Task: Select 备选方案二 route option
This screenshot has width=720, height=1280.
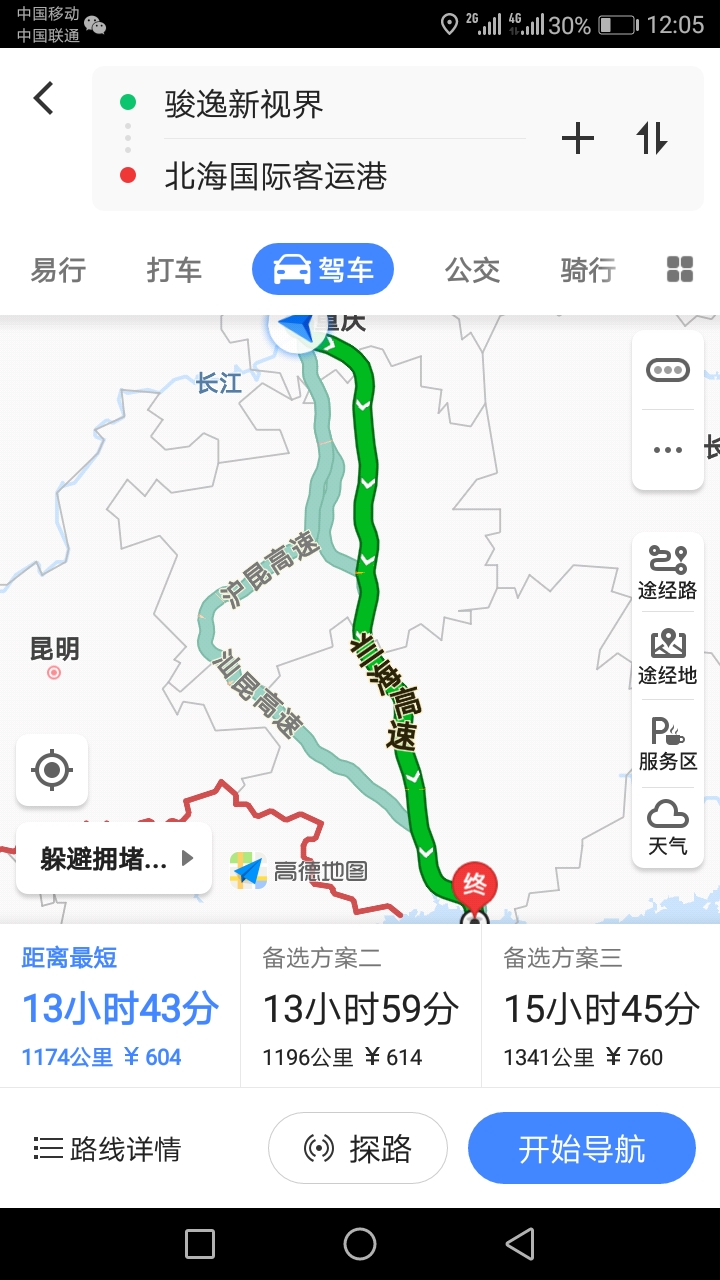Action: point(360,1005)
